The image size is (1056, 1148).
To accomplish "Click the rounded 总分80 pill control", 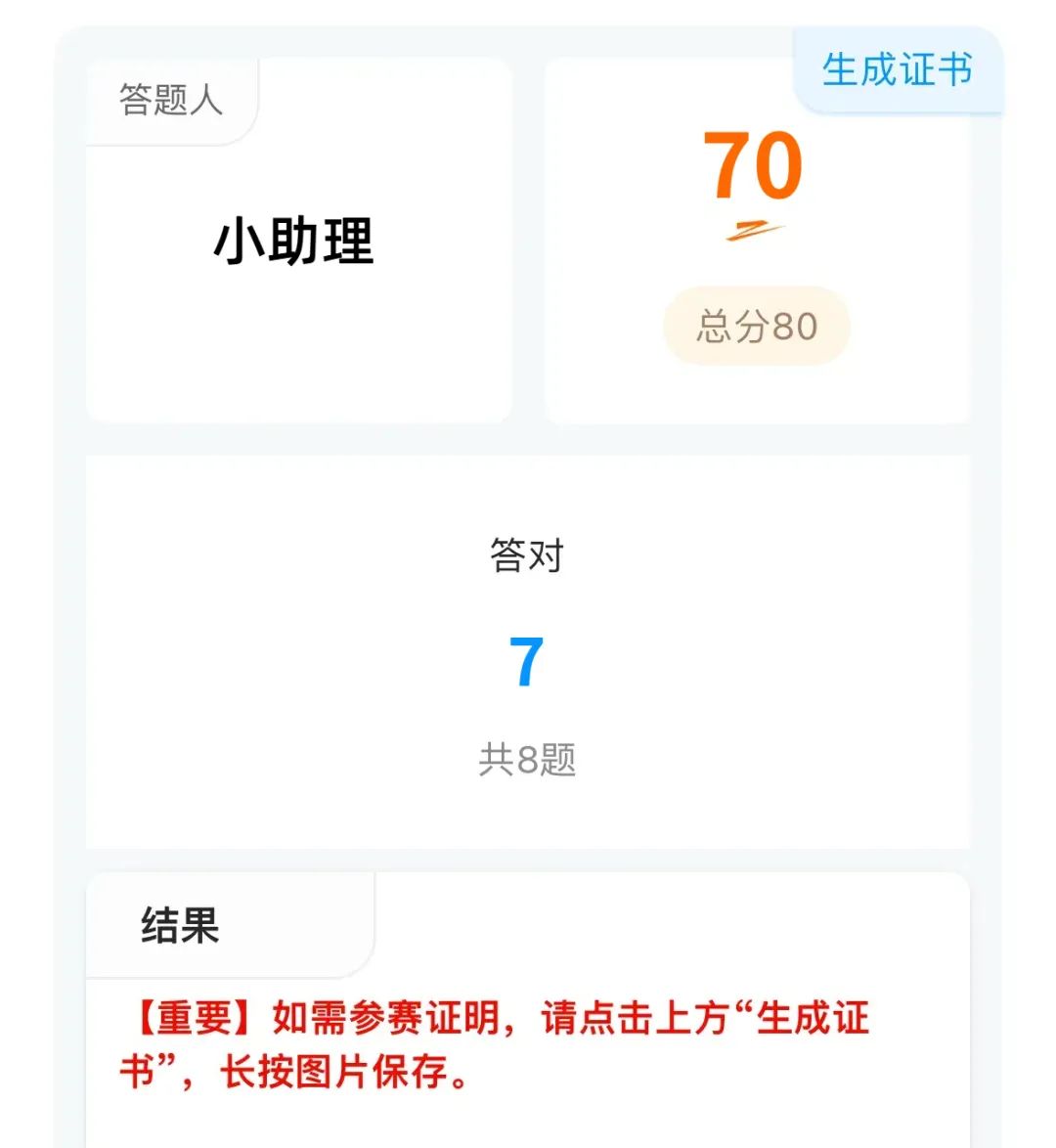I will [755, 326].
